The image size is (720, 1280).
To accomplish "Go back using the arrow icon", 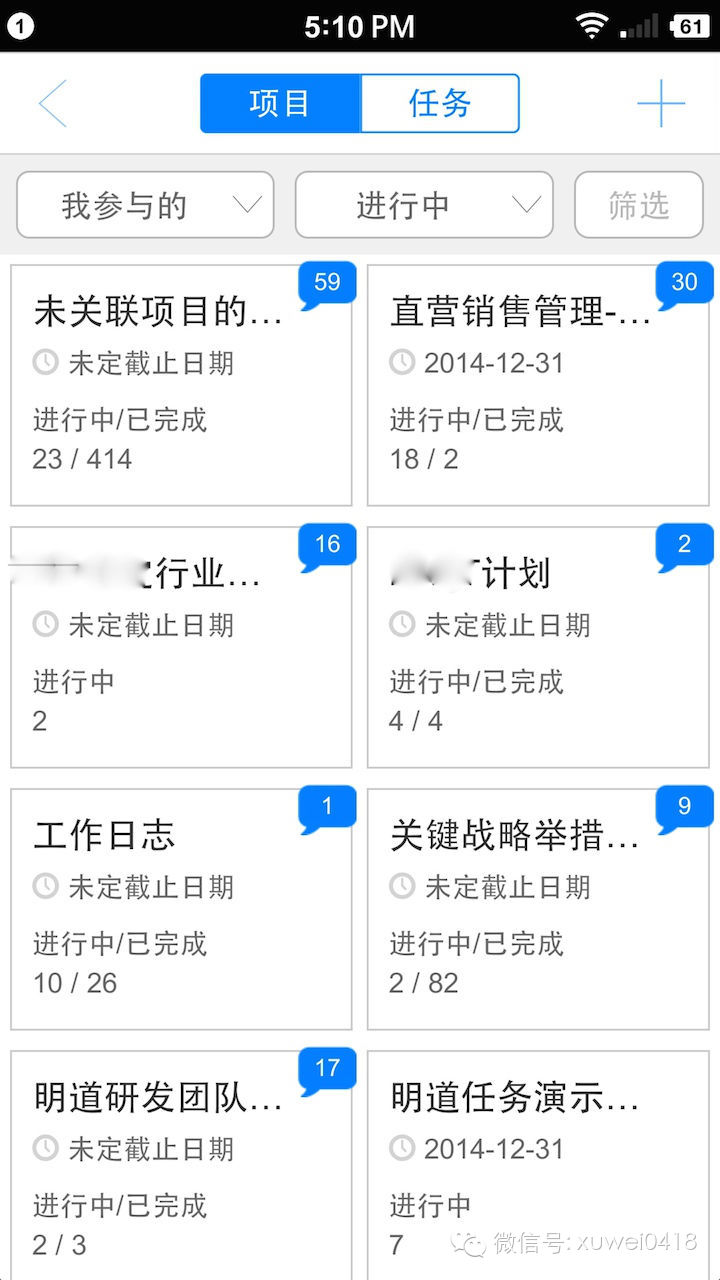I will click(52, 103).
